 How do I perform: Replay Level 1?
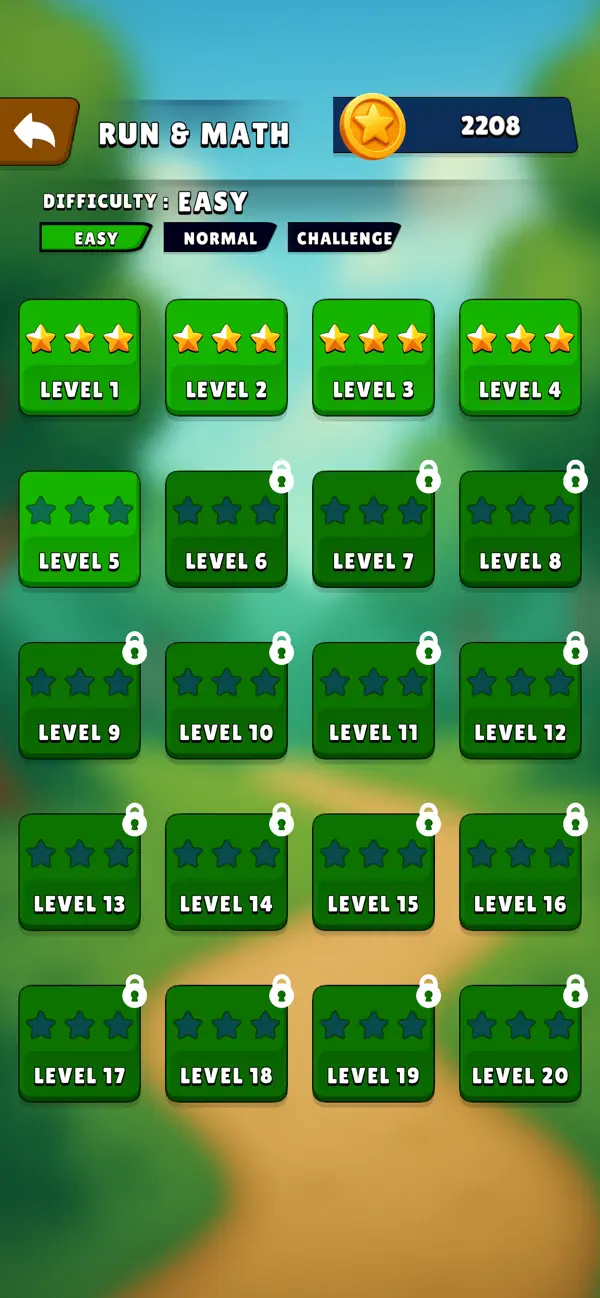pos(79,358)
